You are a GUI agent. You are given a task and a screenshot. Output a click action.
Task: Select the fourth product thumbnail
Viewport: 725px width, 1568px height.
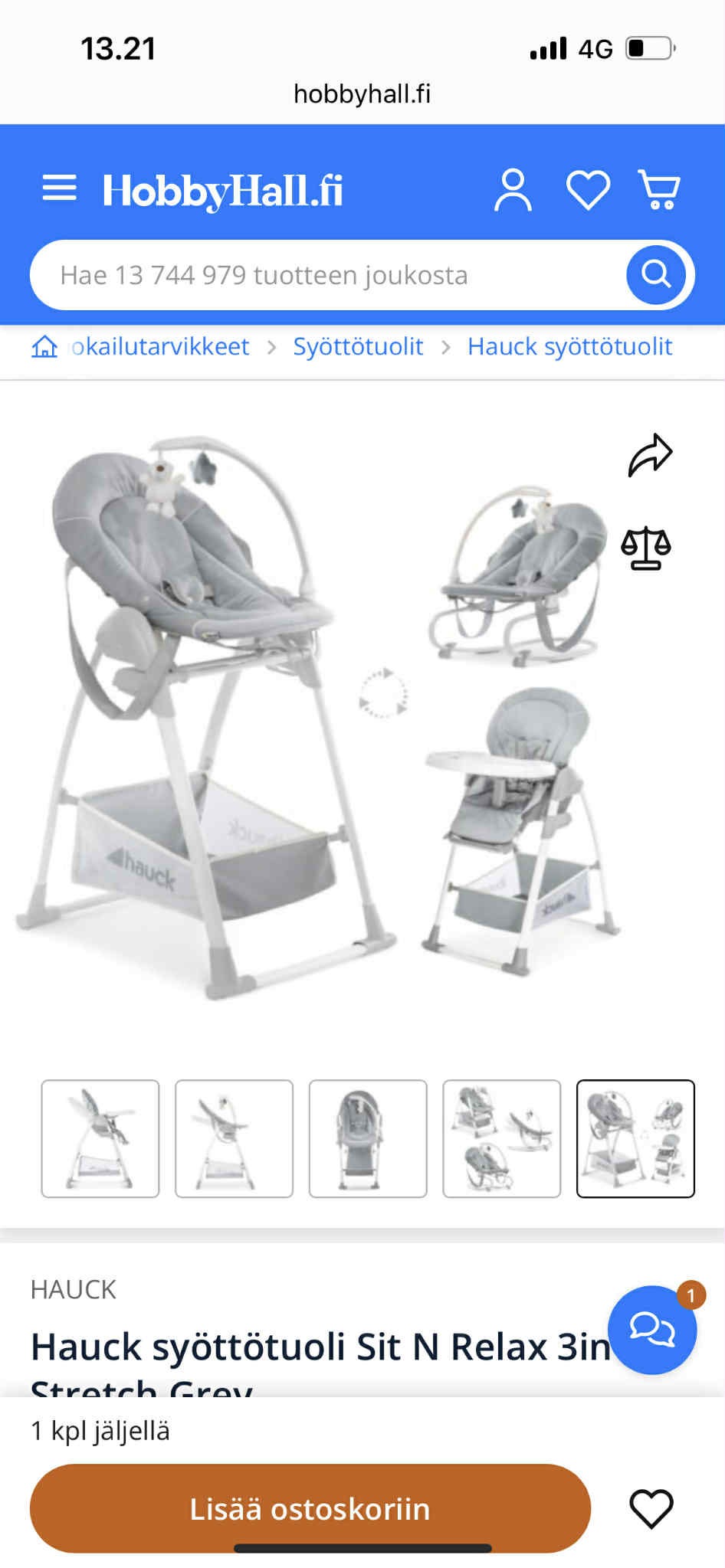click(x=502, y=1138)
